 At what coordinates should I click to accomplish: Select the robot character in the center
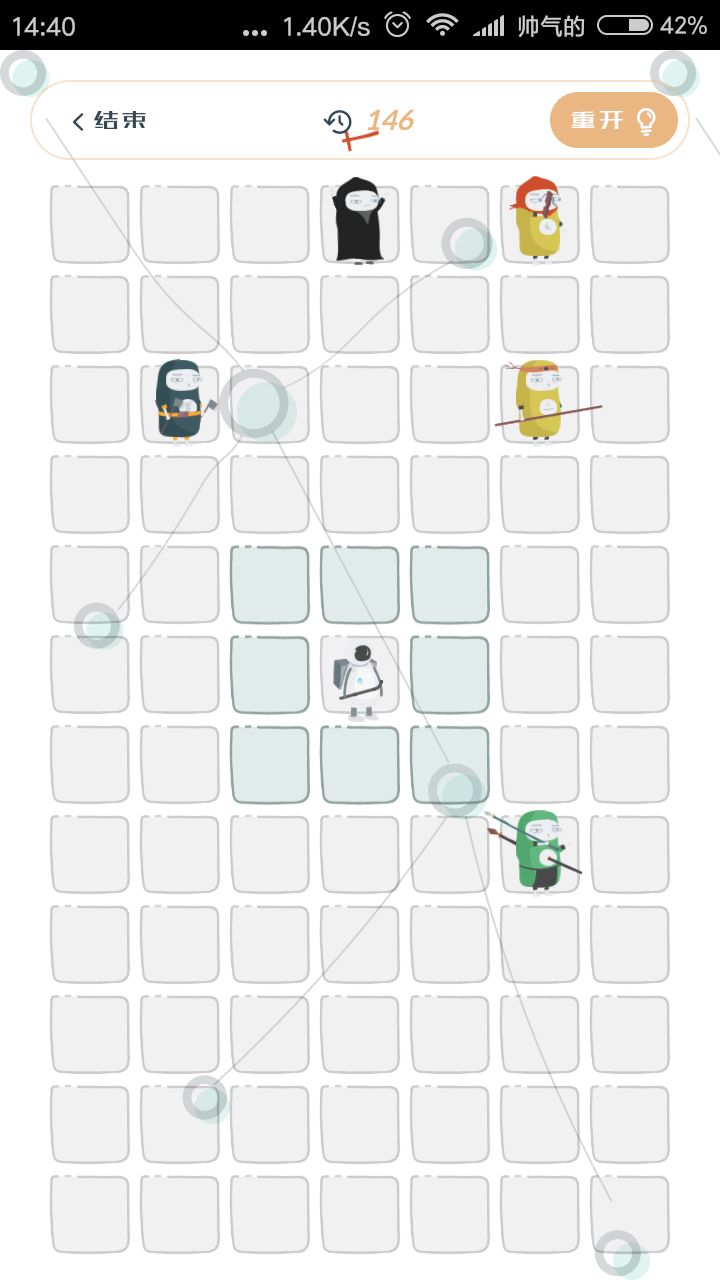tap(359, 673)
